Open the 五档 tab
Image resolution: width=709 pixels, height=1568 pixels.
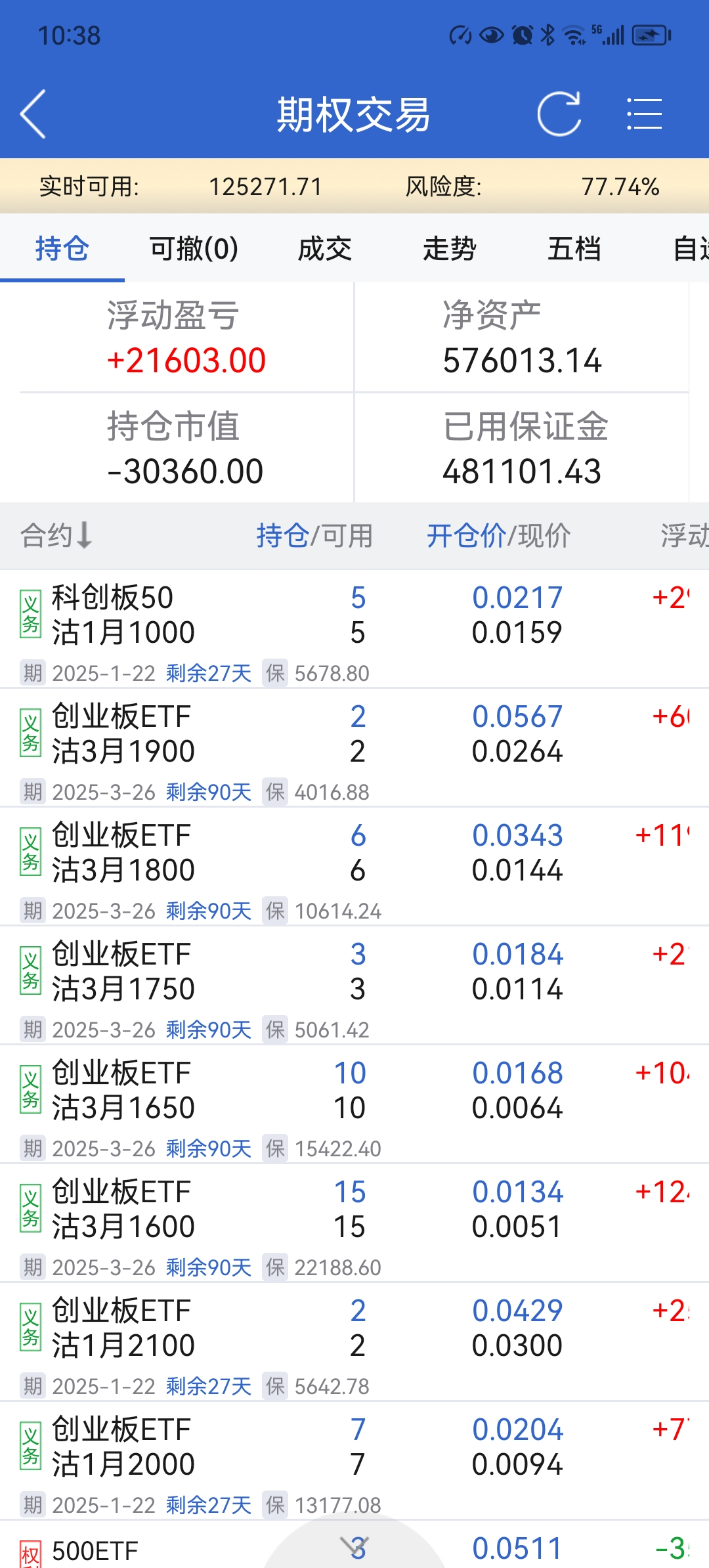(x=574, y=249)
